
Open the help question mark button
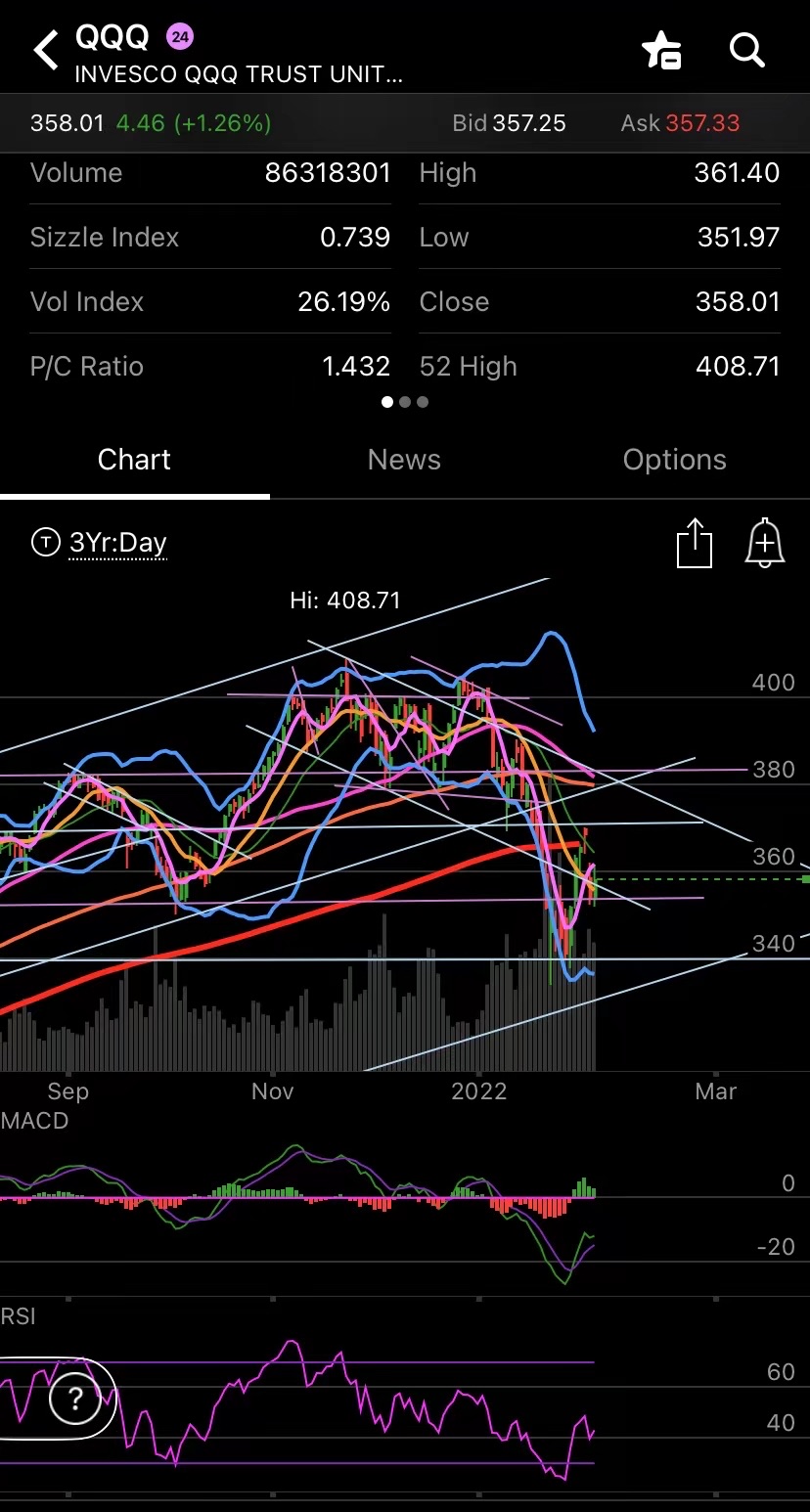pos(75,1400)
